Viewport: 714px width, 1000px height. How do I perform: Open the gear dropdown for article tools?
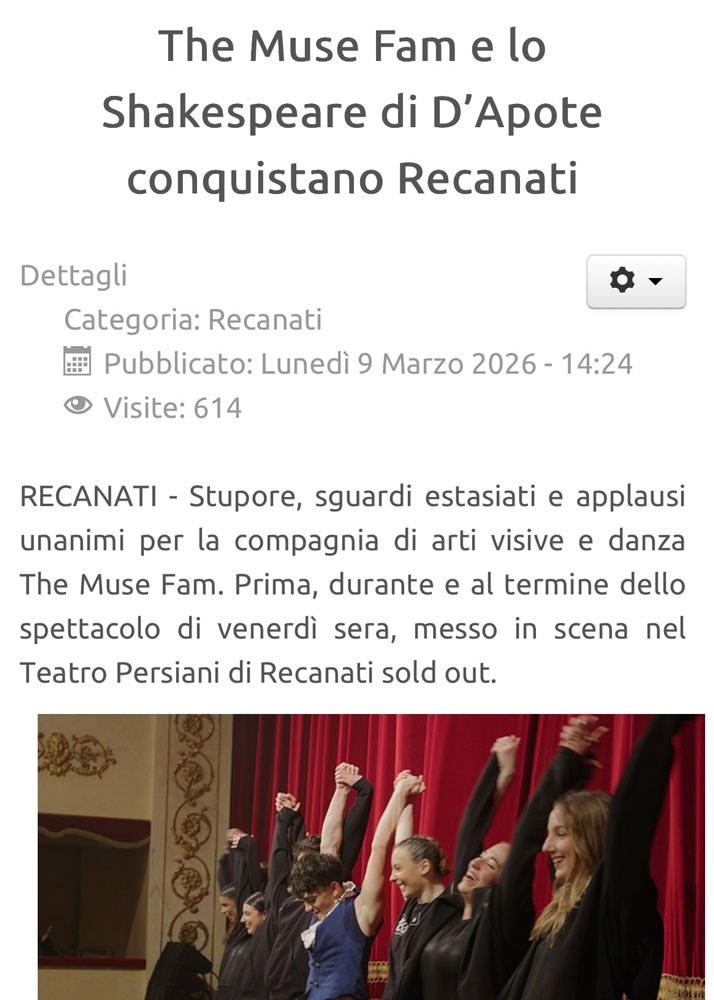[636, 281]
